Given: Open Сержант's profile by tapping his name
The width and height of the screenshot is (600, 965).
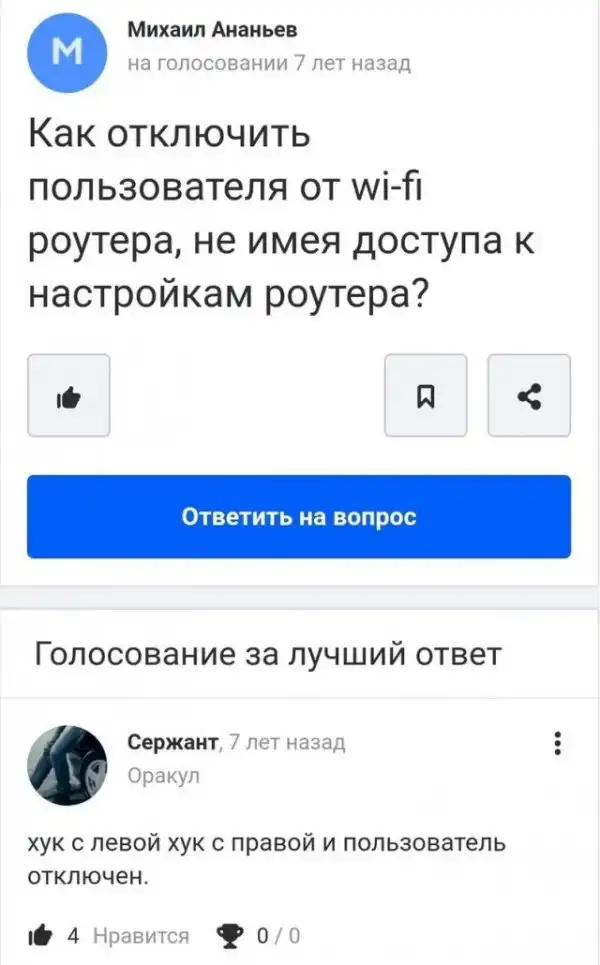Looking at the screenshot, I should [x=173, y=742].
